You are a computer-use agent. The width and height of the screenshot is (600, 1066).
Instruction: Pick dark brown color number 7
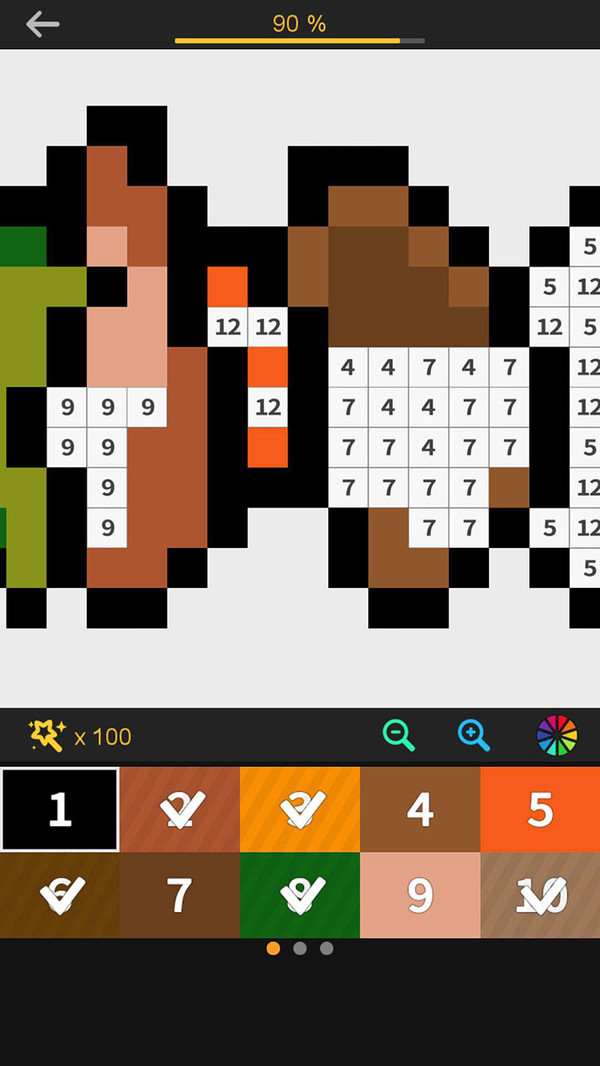click(x=180, y=895)
